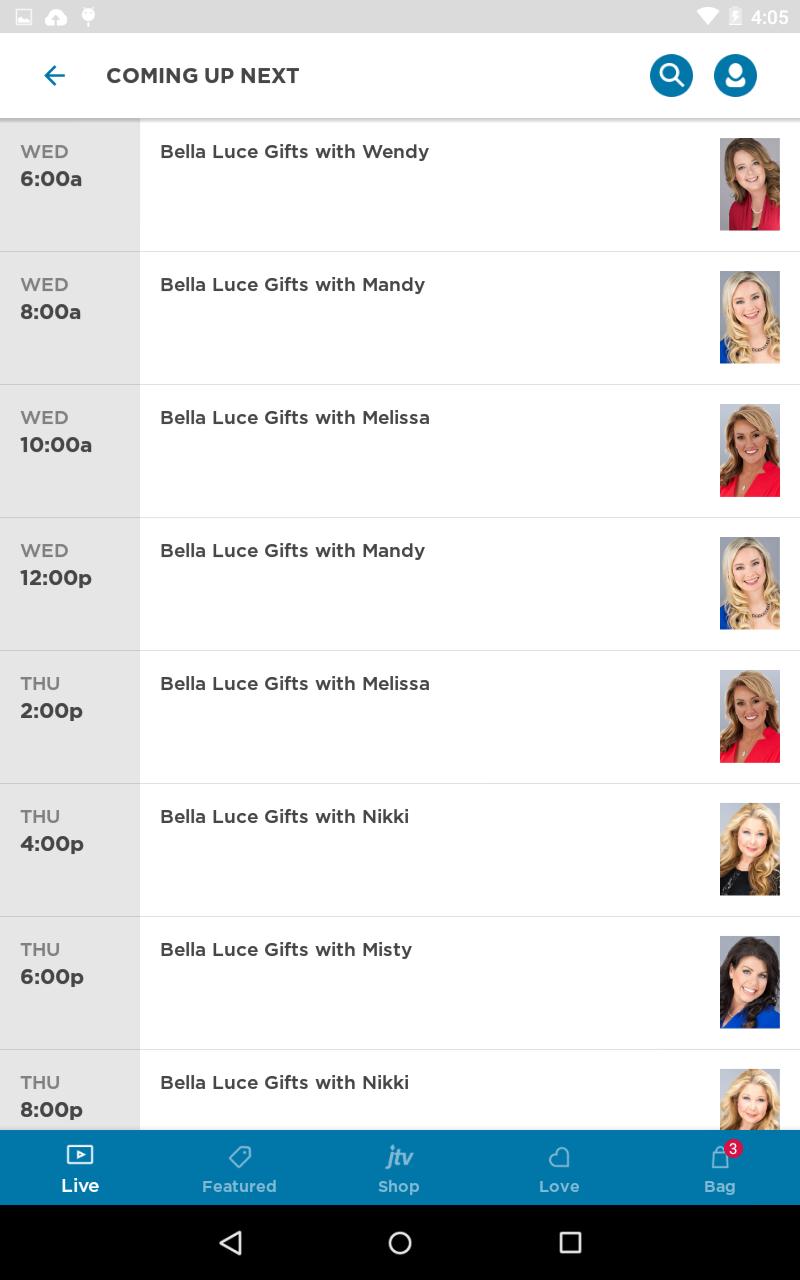
Task: Tap the system home button
Action: tap(400, 1242)
